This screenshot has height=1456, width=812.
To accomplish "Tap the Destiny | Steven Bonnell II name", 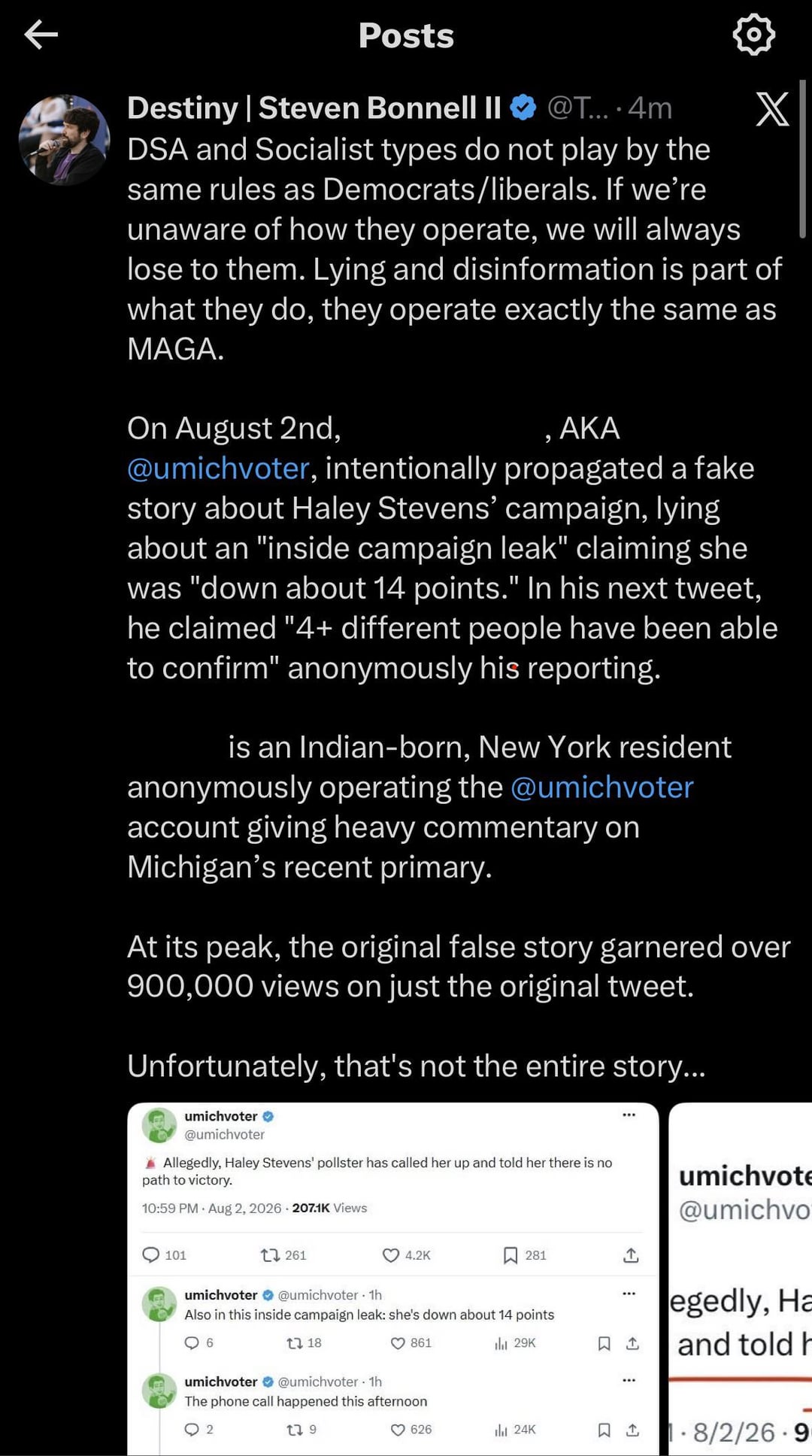I will pos(314,108).
